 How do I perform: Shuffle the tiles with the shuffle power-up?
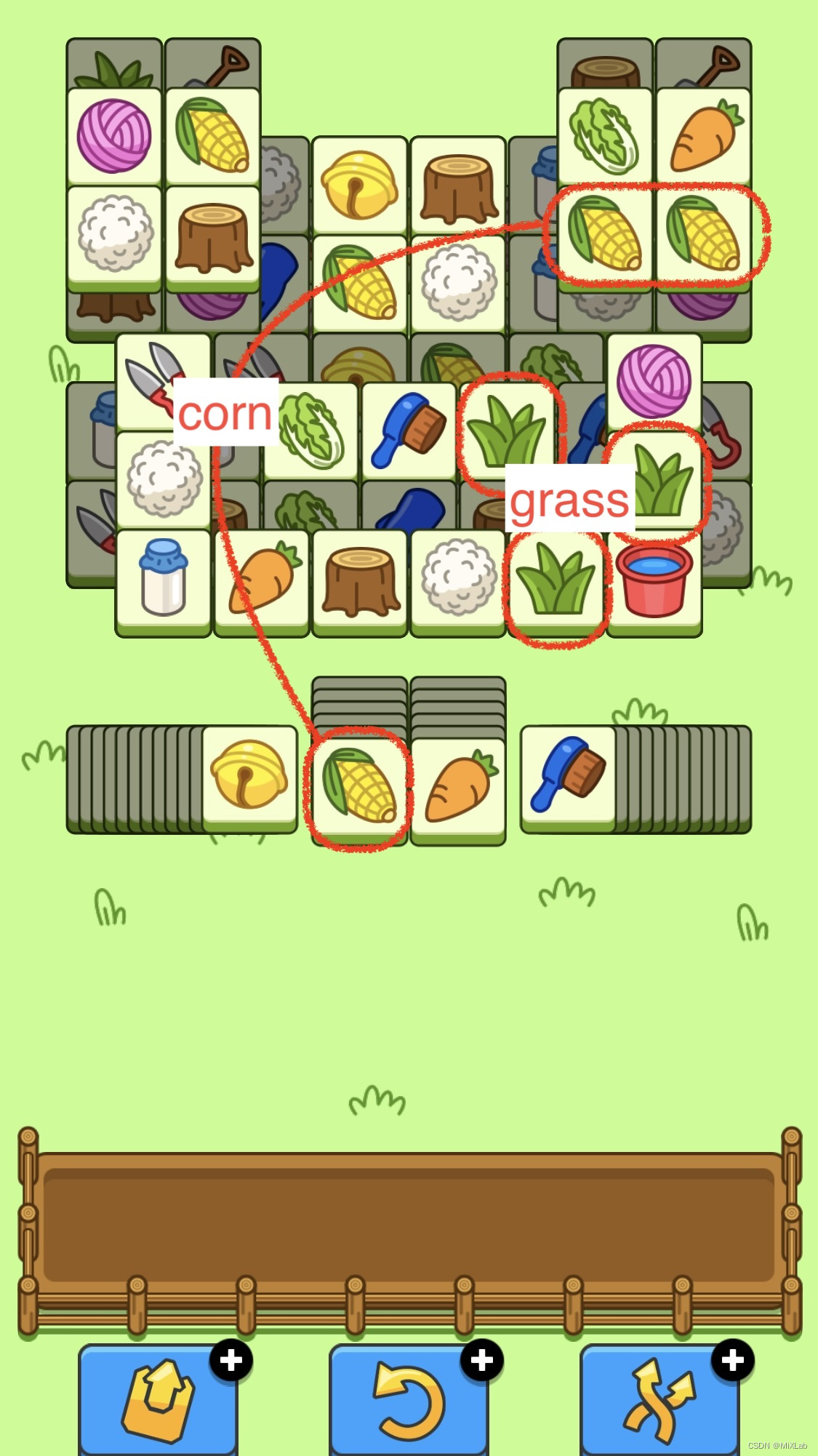(659, 1400)
